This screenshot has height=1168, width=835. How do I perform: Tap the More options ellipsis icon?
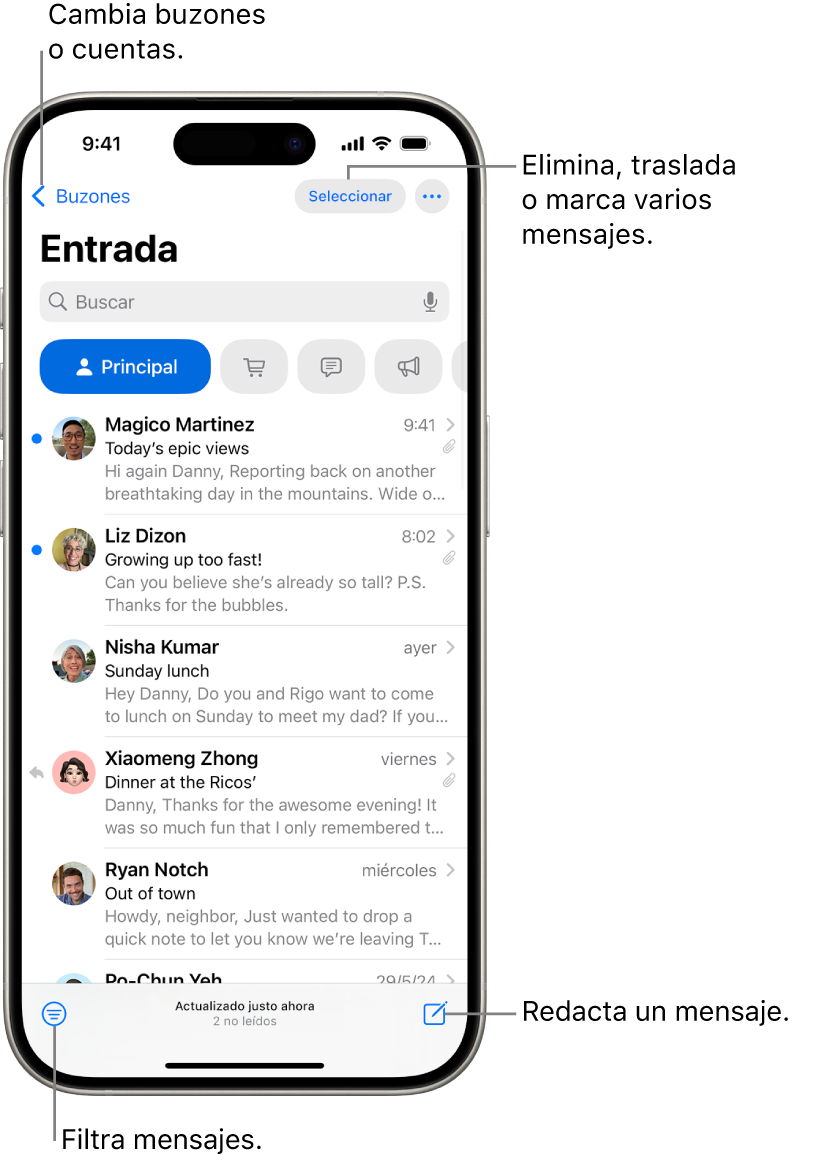(x=432, y=196)
